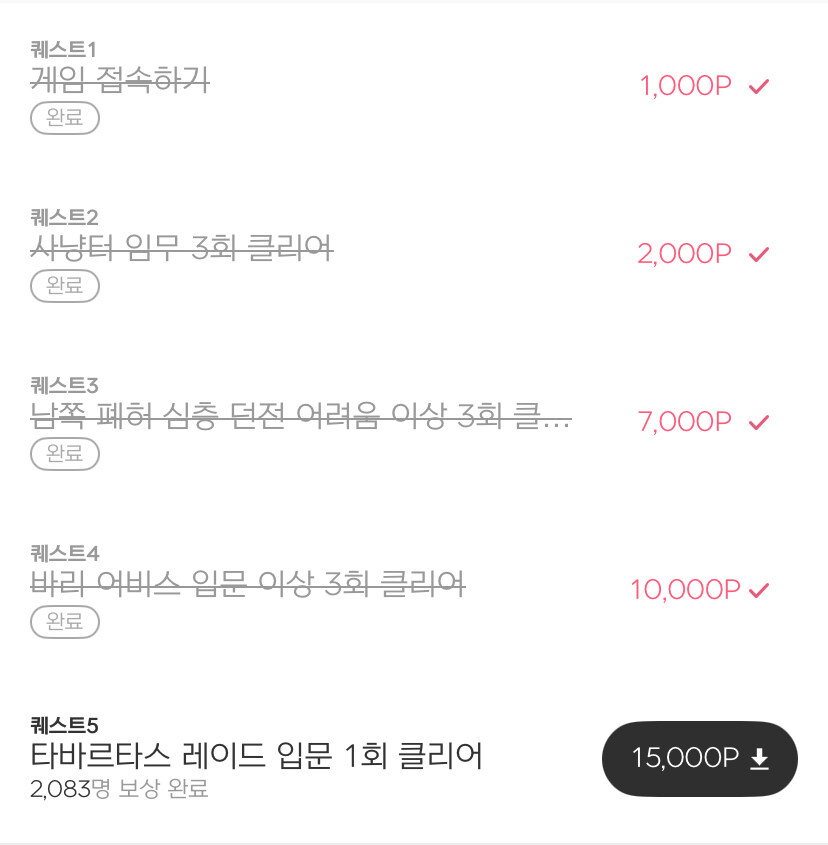This screenshot has height=845, width=828.
Task: Toggle the 완료 badge on 퀘스트1
Action: coord(64,117)
